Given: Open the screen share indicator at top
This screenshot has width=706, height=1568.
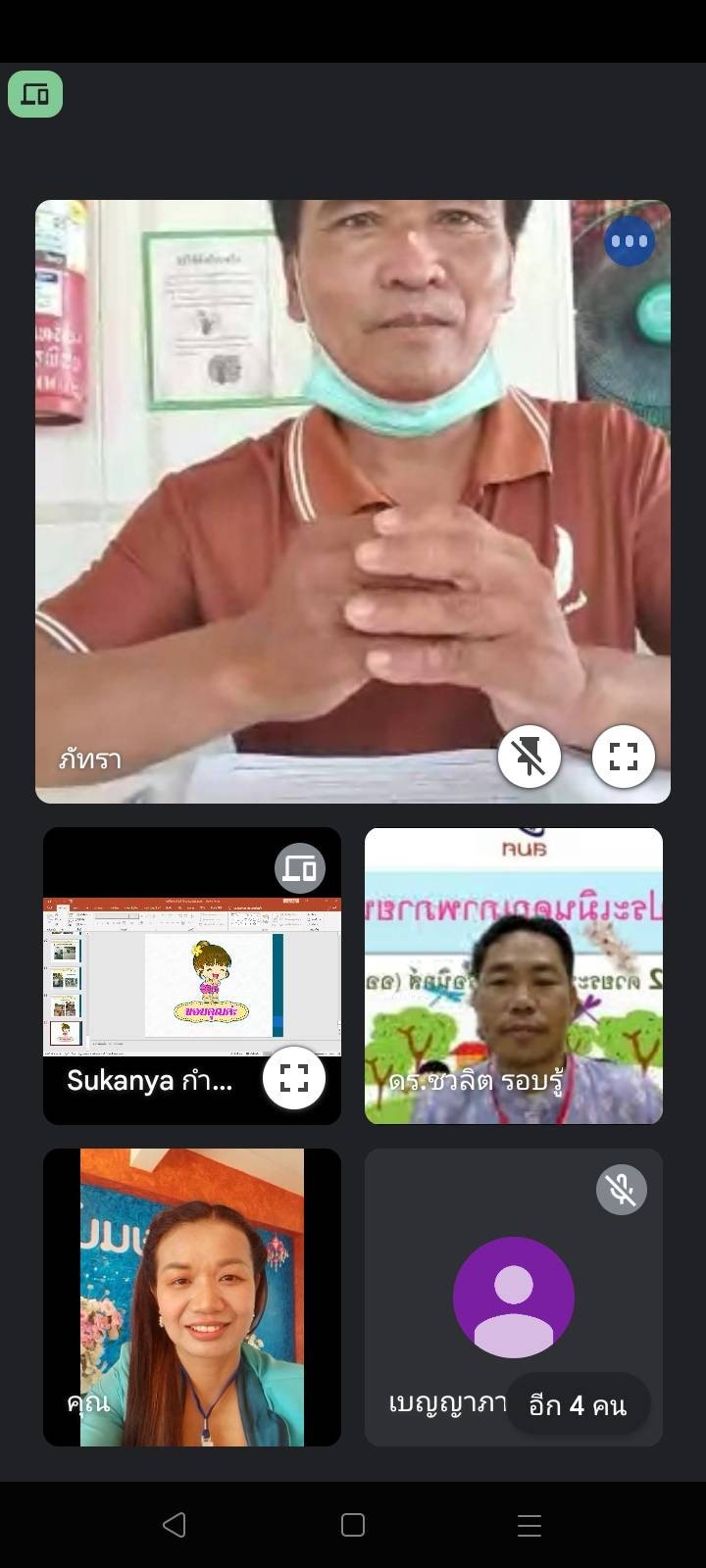Looking at the screenshot, I should 35,95.
